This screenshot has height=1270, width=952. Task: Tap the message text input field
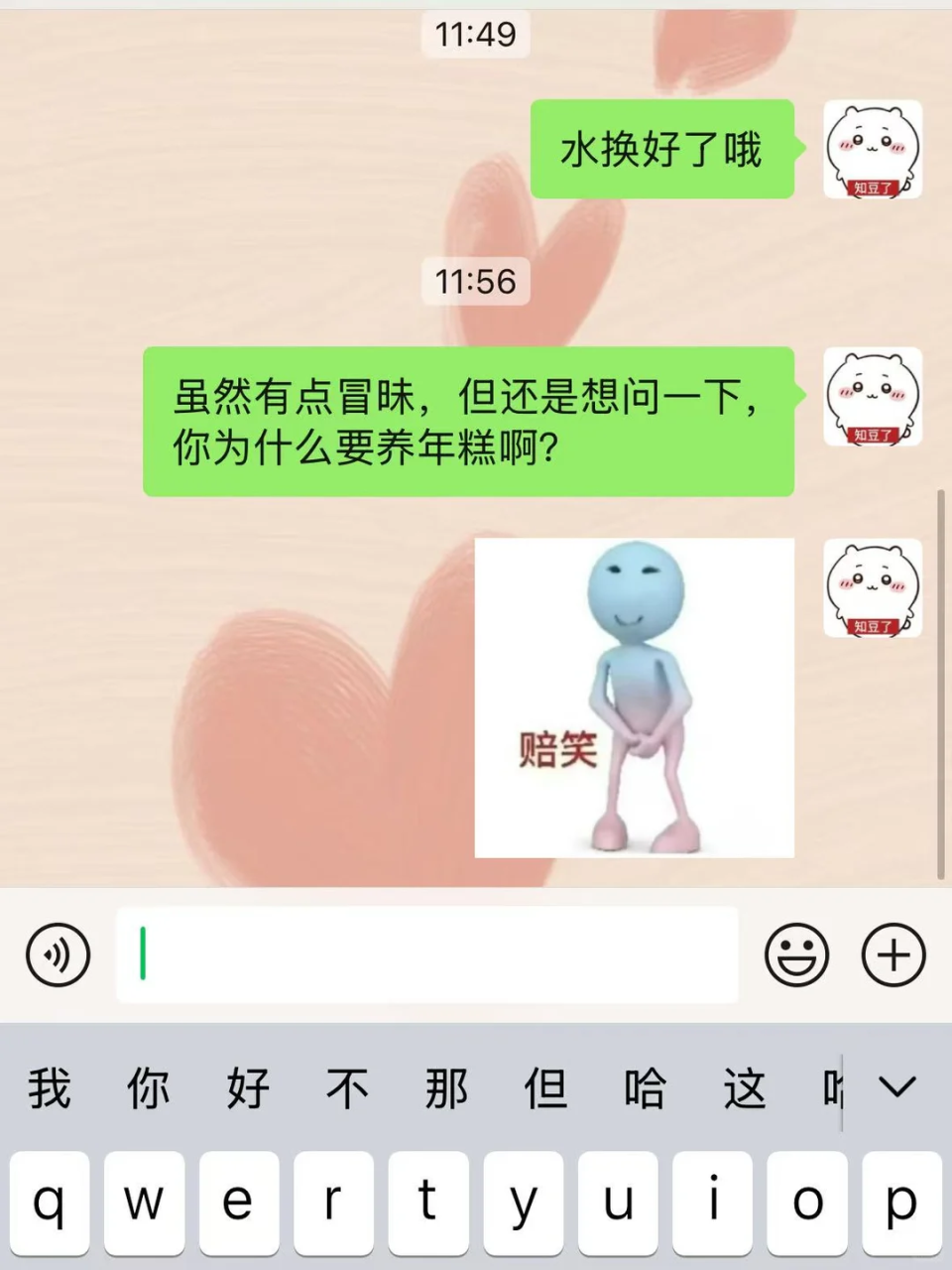pyautogui.click(x=426, y=954)
